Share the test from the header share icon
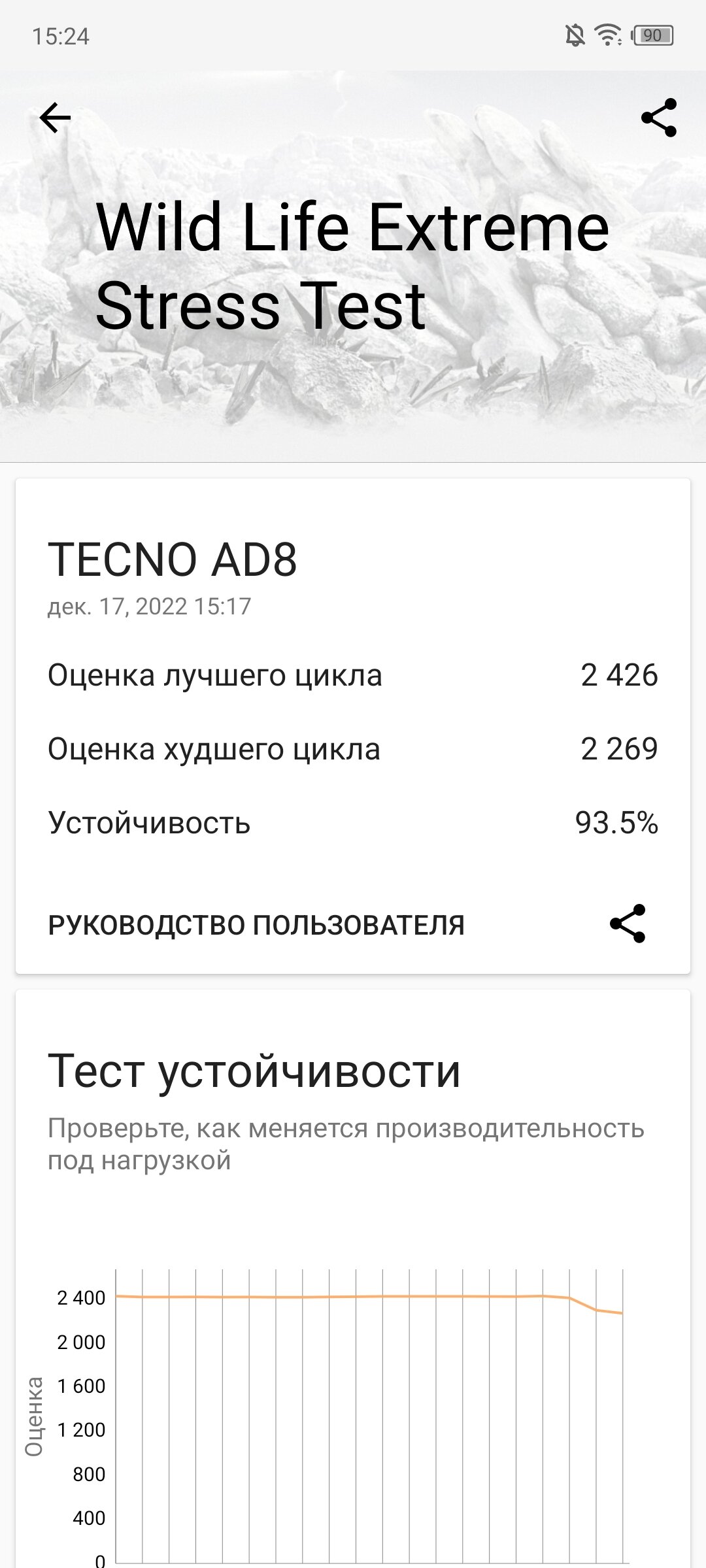This screenshot has height=1568, width=706. pyautogui.click(x=659, y=118)
